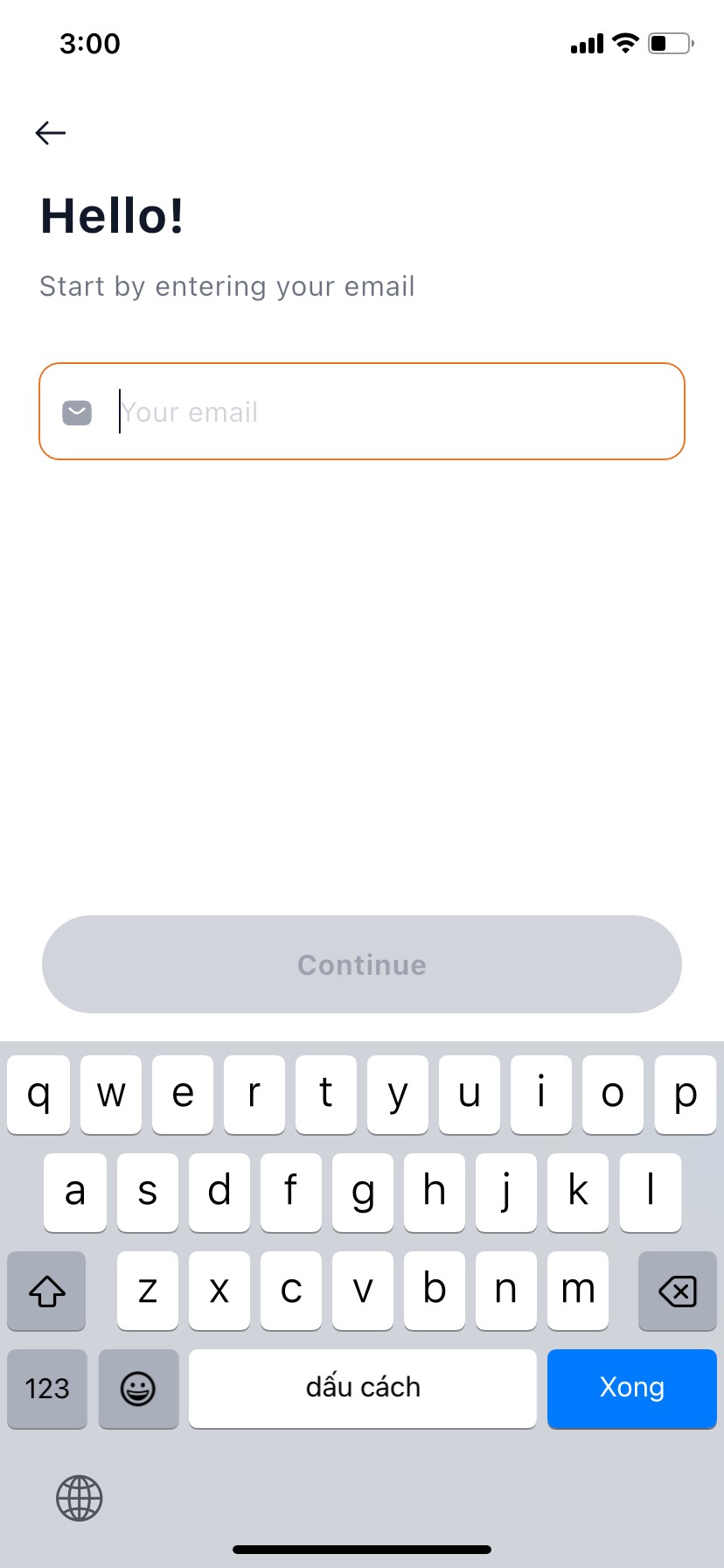
Task: Tap the Continue button
Action: [x=362, y=964]
